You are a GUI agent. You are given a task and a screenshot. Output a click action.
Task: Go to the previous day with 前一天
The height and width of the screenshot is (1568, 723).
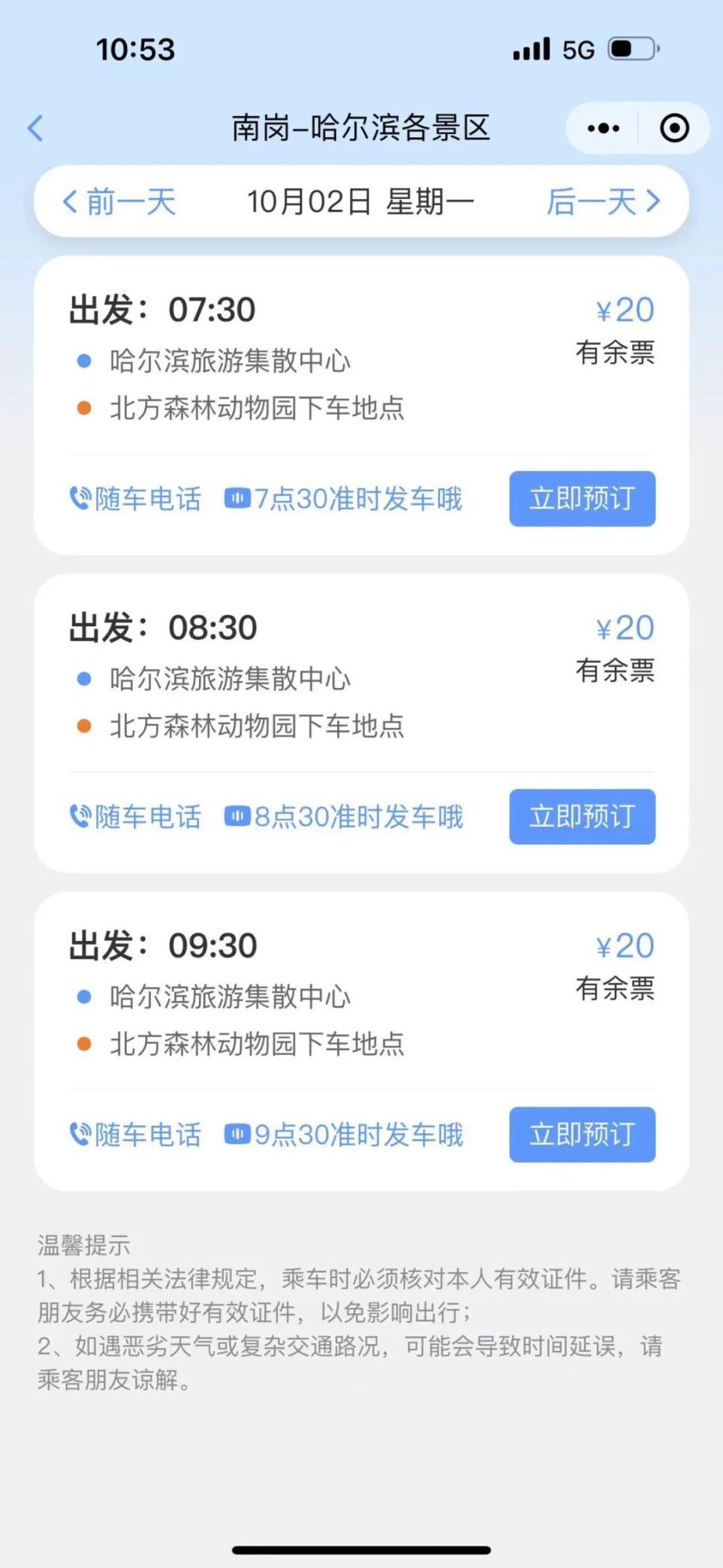(x=118, y=201)
